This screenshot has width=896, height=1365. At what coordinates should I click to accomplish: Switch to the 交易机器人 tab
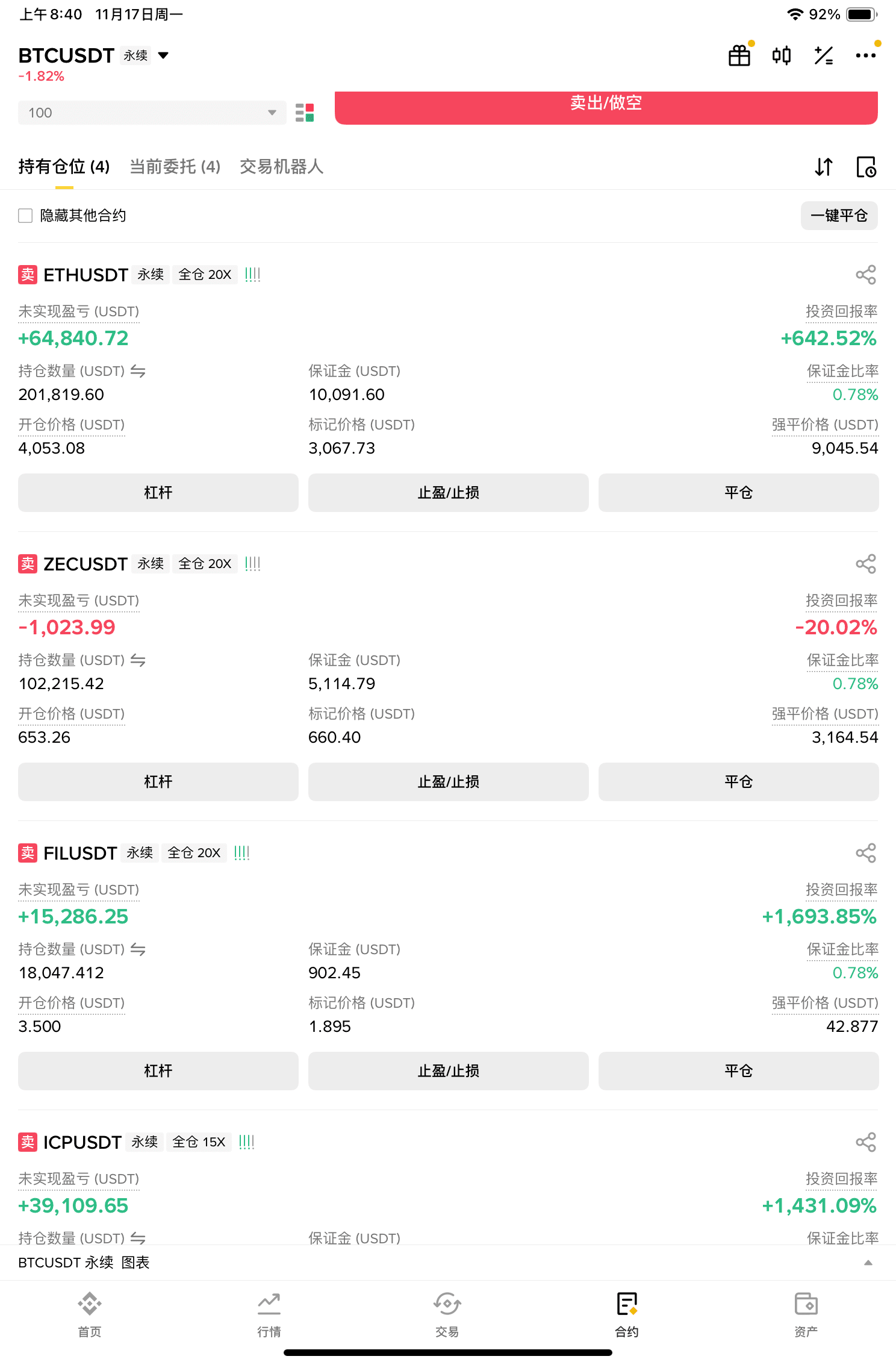[x=281, y=167]
